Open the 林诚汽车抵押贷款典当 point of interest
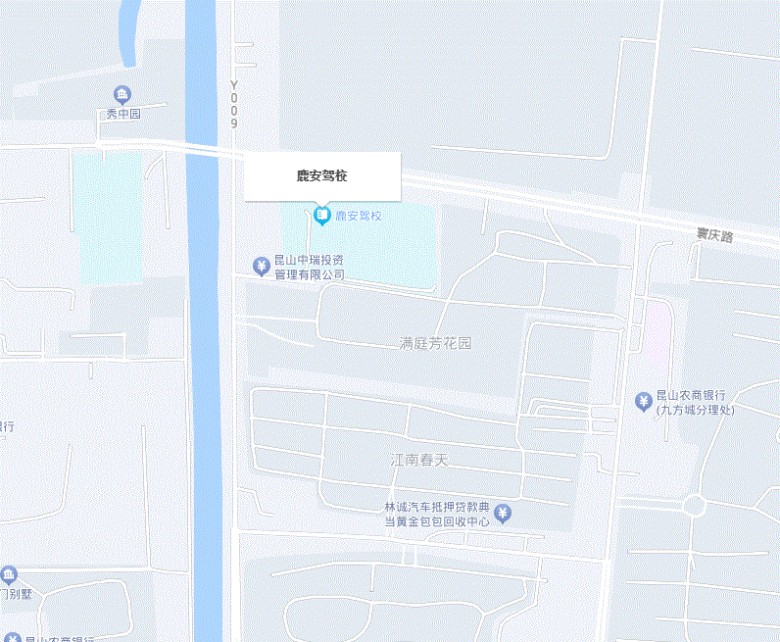The image size is (780, 642). coord(504,515)
